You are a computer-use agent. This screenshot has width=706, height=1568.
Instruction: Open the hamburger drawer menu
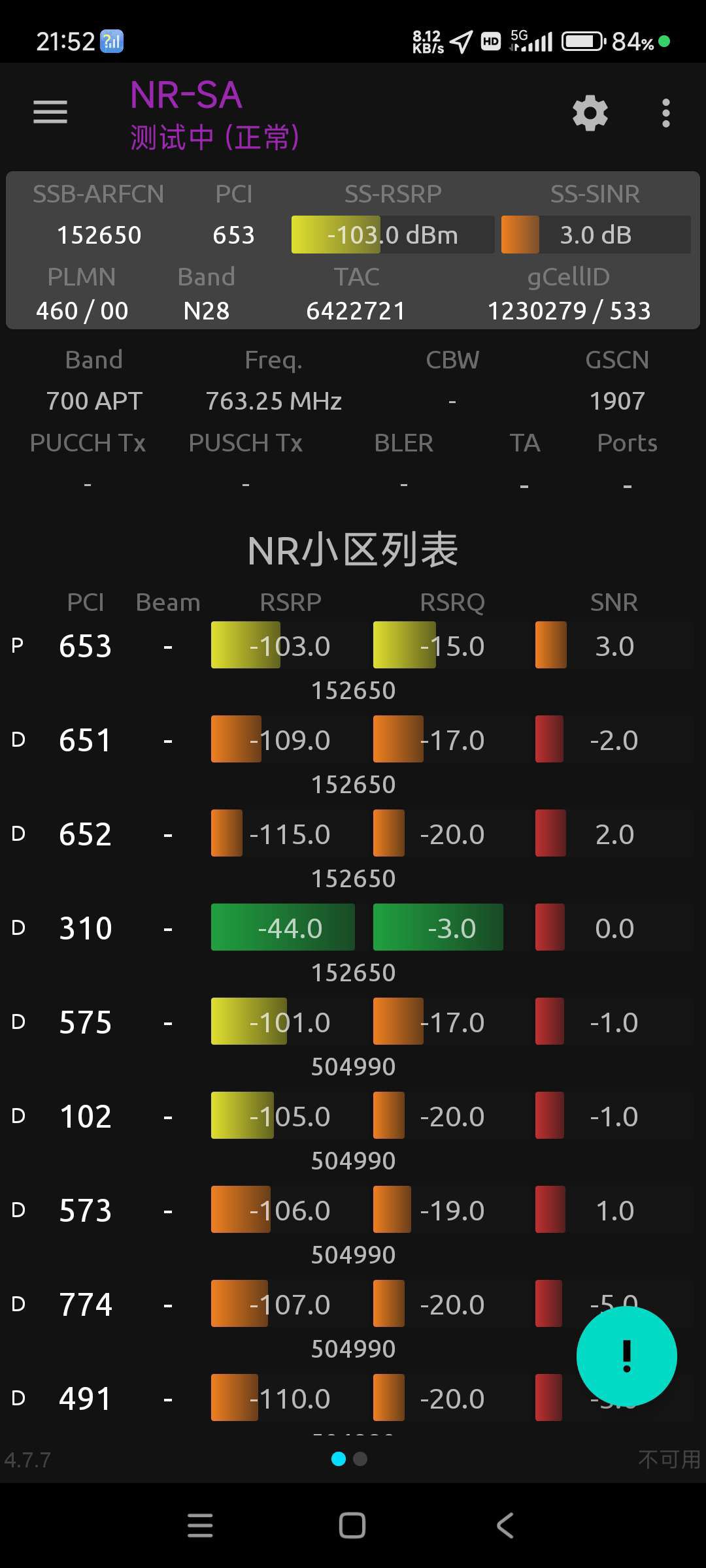(50, 112)
